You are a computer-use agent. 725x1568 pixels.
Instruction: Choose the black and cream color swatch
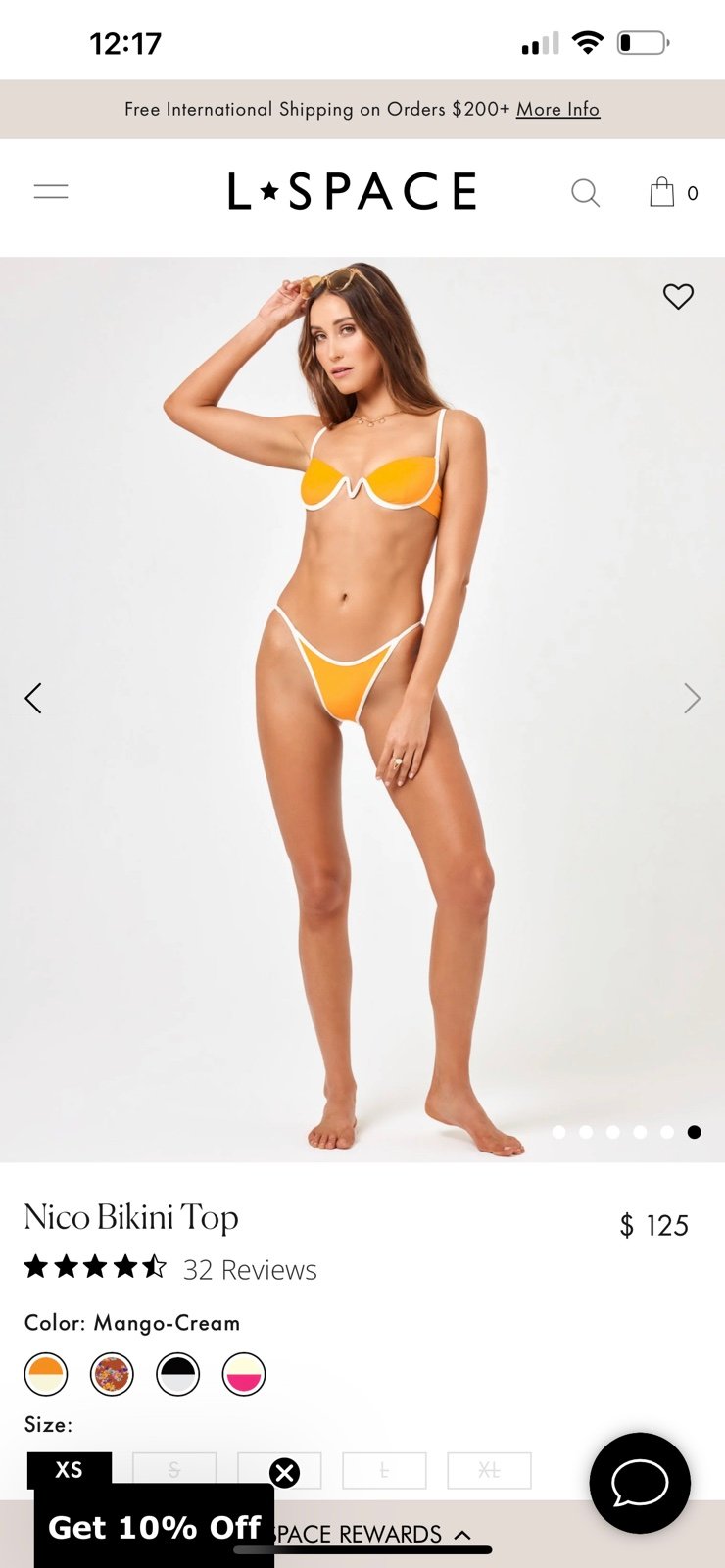tap(178, 1374)
